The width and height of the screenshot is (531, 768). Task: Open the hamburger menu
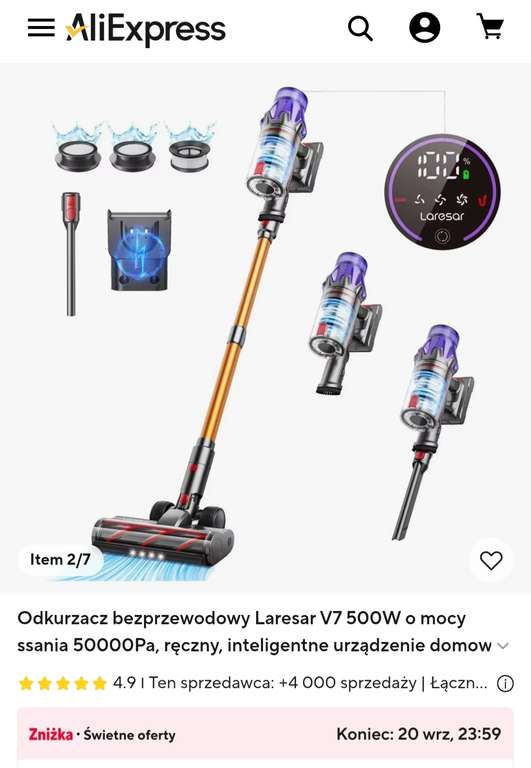(x=41, y=28)
